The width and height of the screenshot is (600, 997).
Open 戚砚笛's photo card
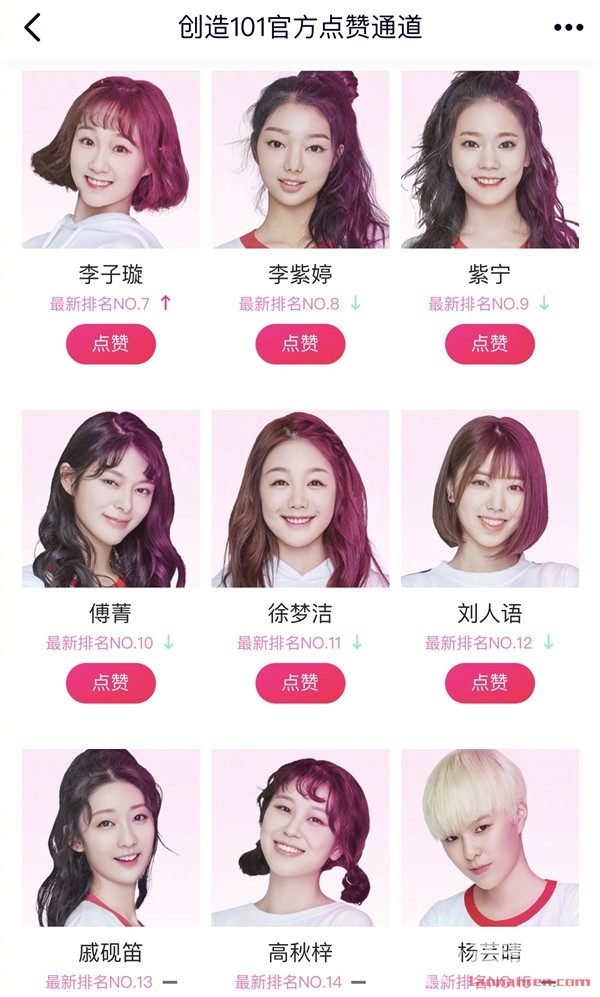tap(111, 837)
